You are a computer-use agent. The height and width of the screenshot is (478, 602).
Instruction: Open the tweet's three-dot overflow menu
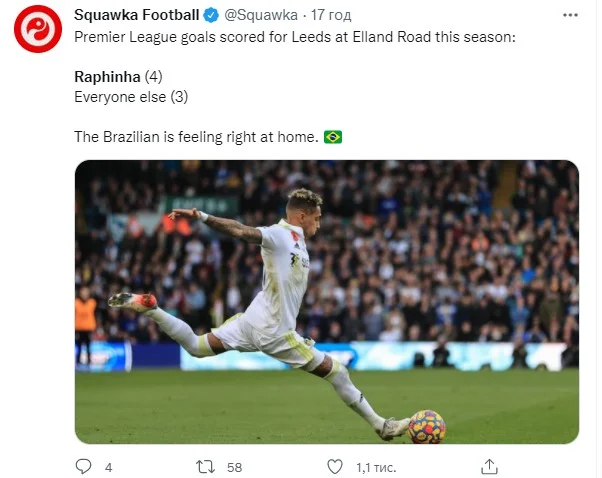[x=570, y=16]
